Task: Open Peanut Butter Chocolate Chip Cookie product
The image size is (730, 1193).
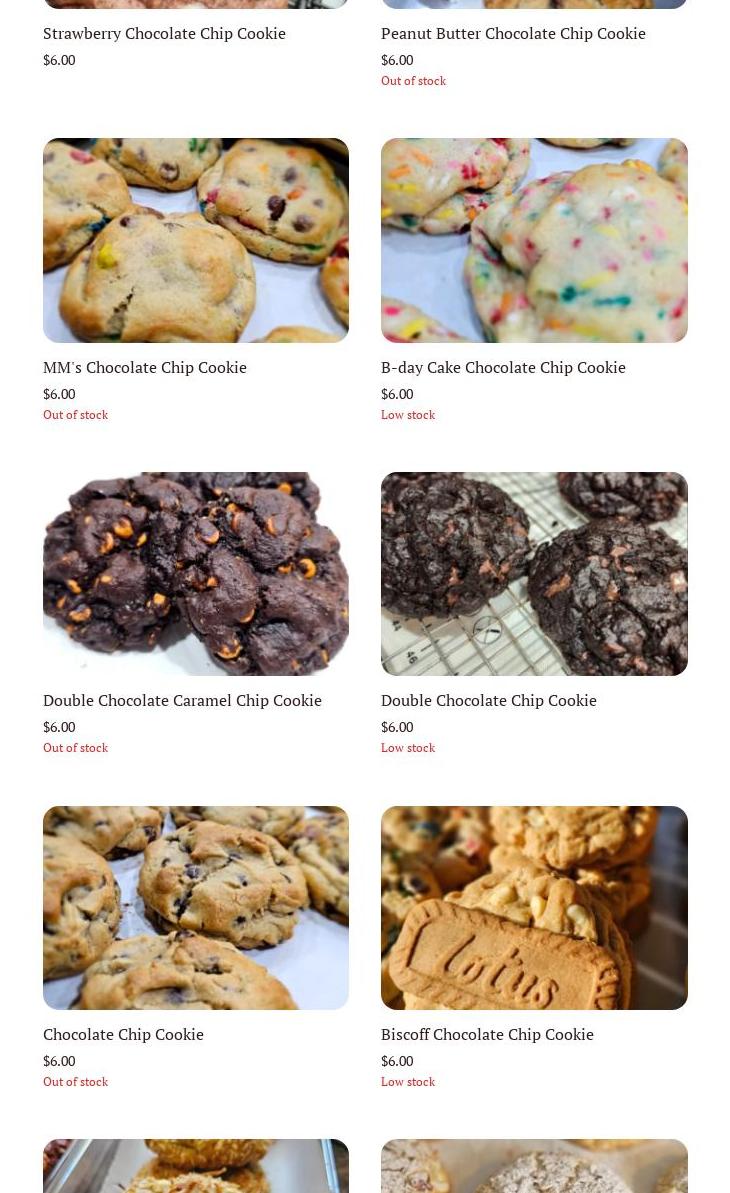Action: [513, 33]
